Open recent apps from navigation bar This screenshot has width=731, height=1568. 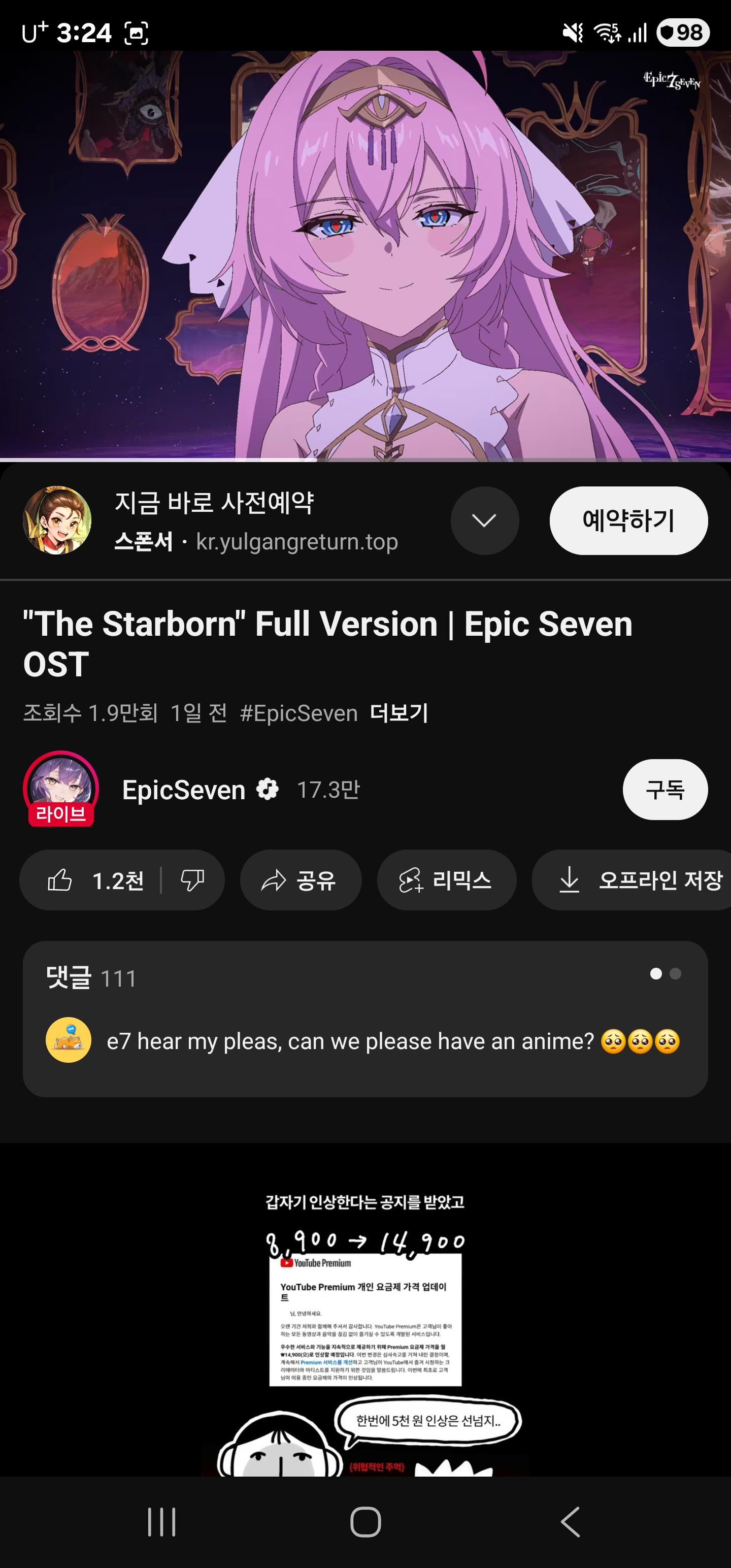click(x=162, y=1522)
